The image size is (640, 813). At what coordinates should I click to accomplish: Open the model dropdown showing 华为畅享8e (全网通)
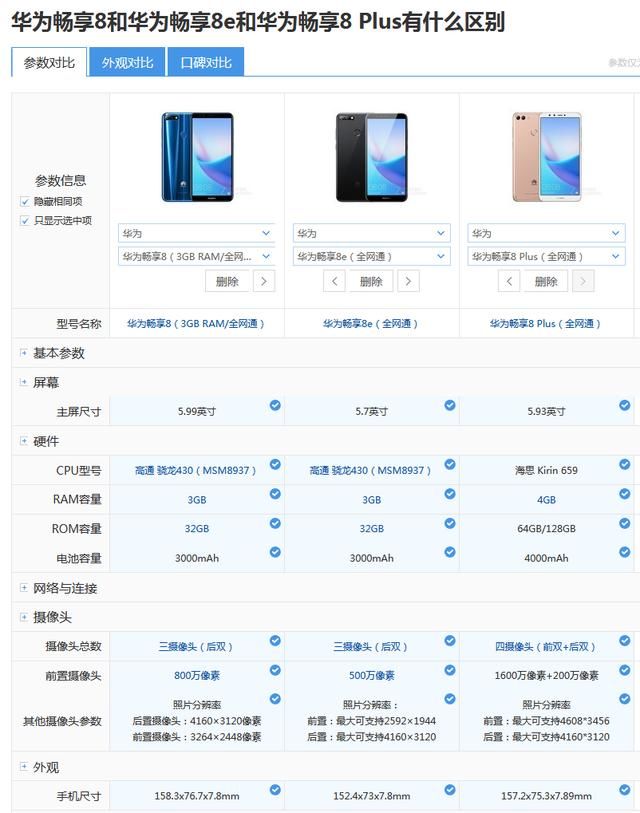(371, 256)
